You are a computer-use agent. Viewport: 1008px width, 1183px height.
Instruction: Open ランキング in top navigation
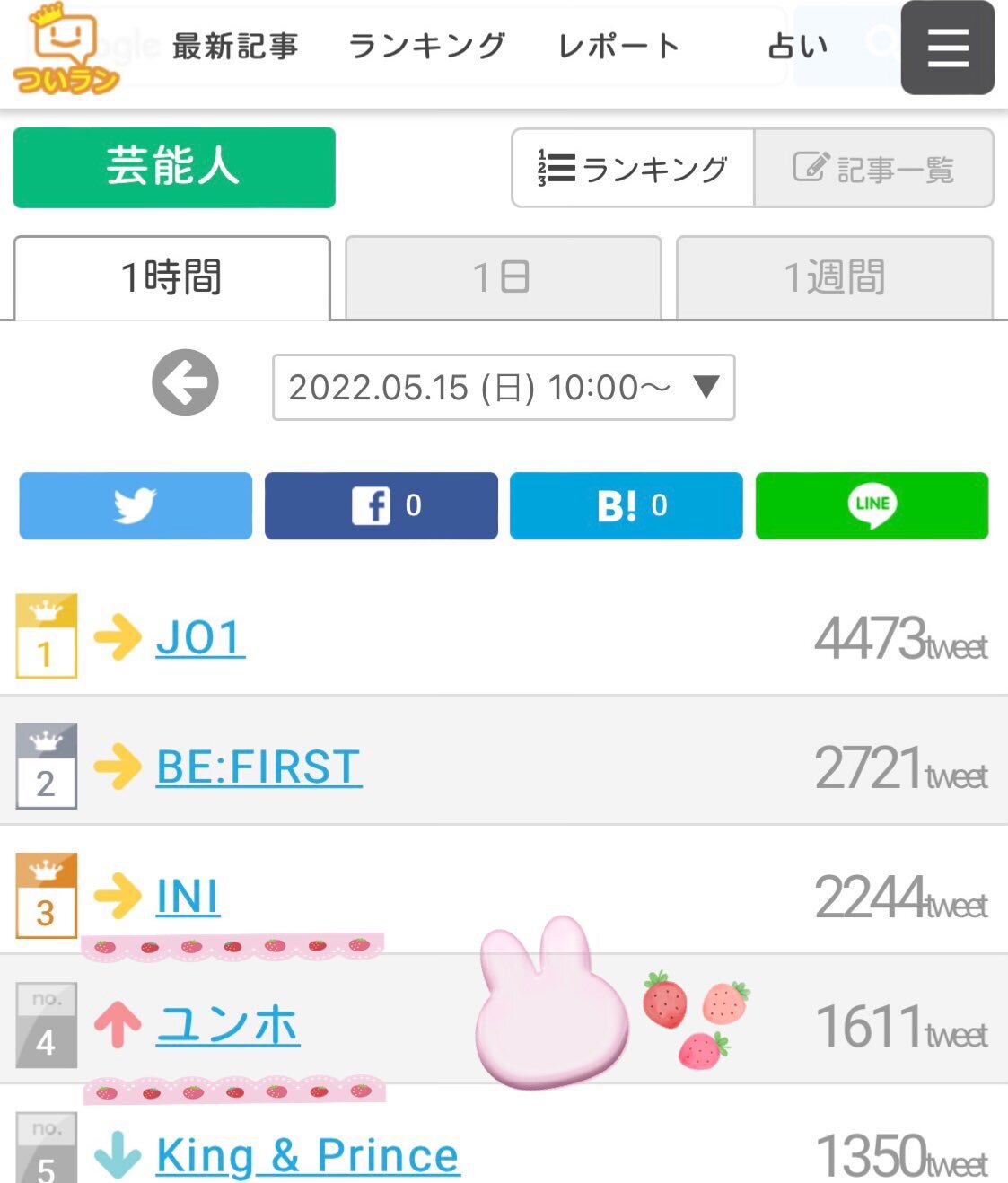427,46
